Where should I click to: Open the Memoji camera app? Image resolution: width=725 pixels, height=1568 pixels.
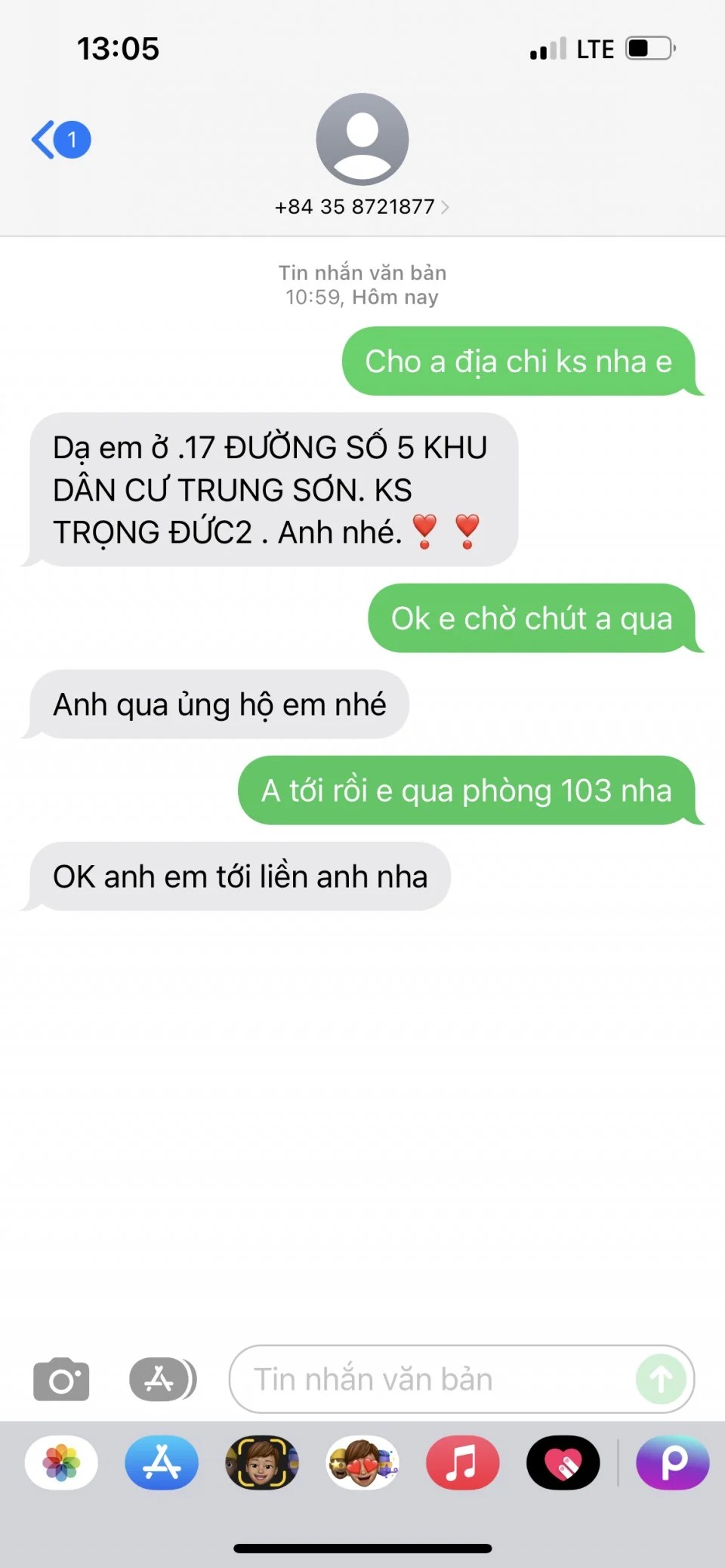(x=262, y=1462)
